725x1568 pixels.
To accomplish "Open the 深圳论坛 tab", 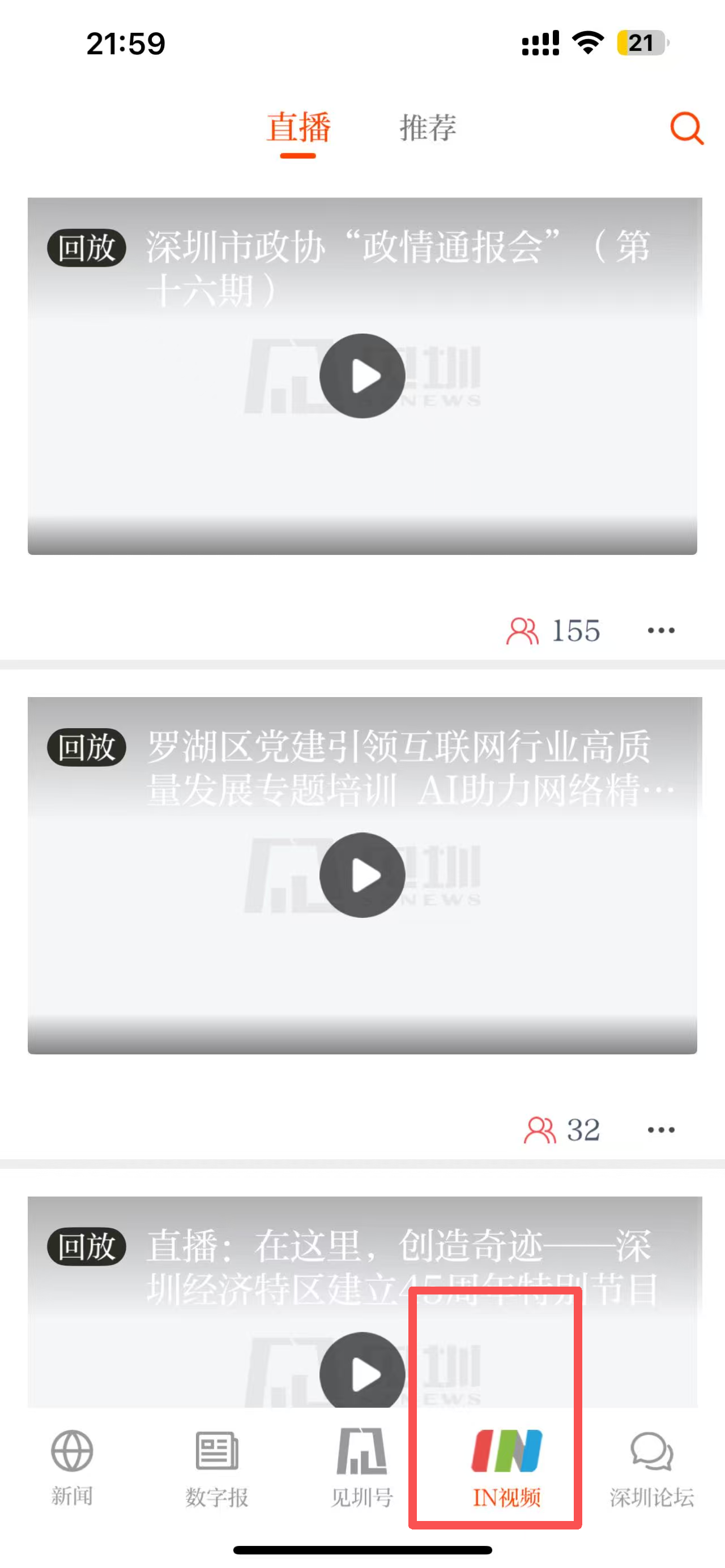I will [651, 1467].
